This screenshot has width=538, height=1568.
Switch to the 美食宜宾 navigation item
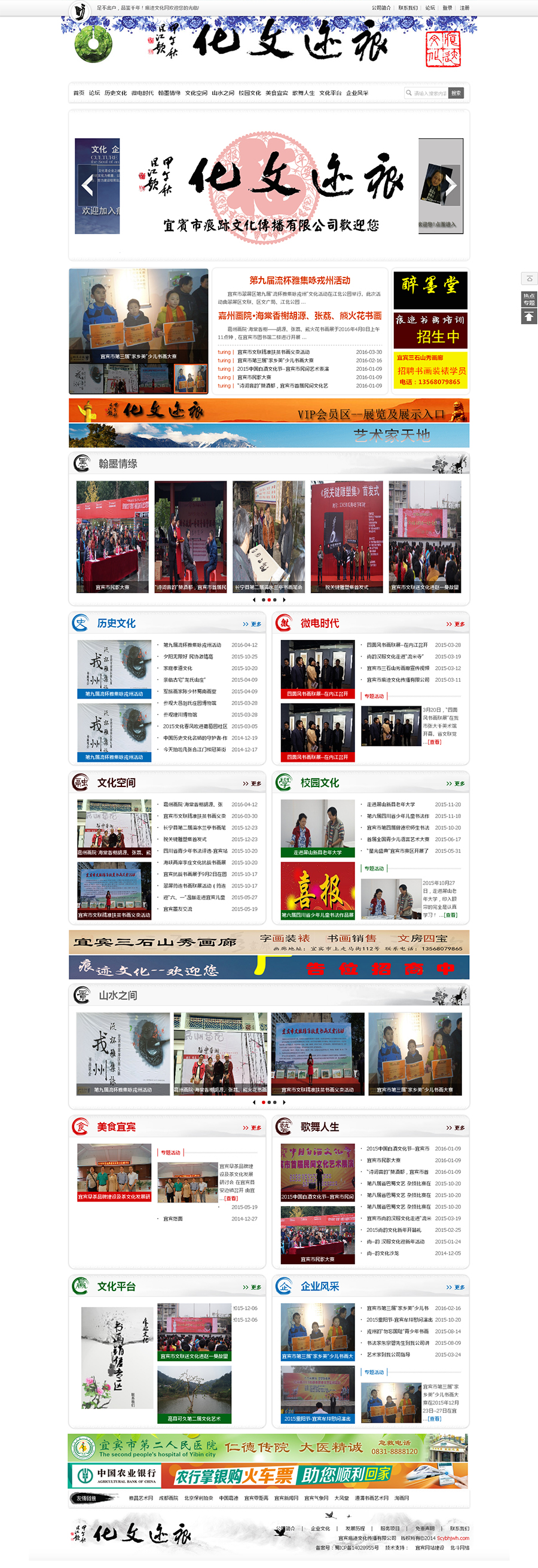click(276, 93)
